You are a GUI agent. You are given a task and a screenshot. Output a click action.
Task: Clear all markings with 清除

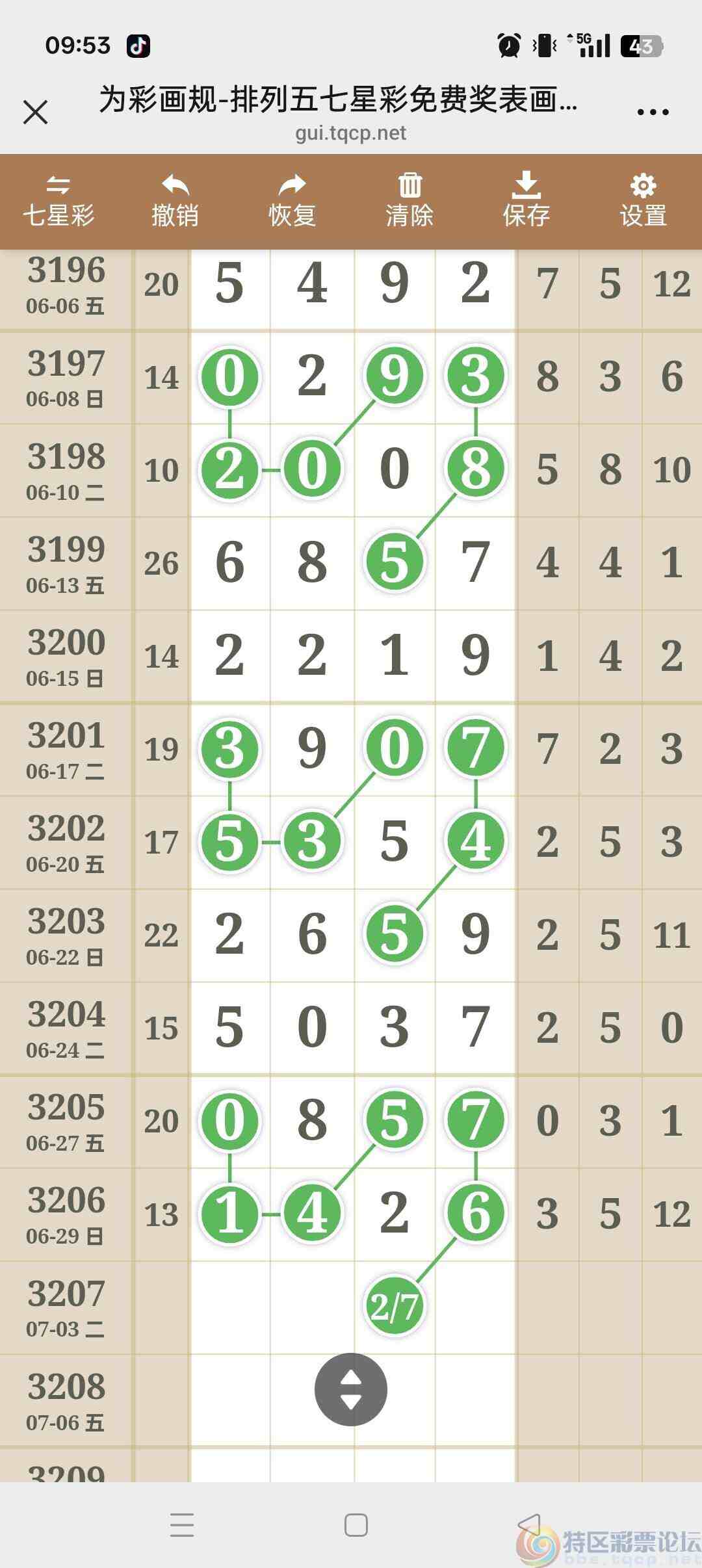[409, 202]
